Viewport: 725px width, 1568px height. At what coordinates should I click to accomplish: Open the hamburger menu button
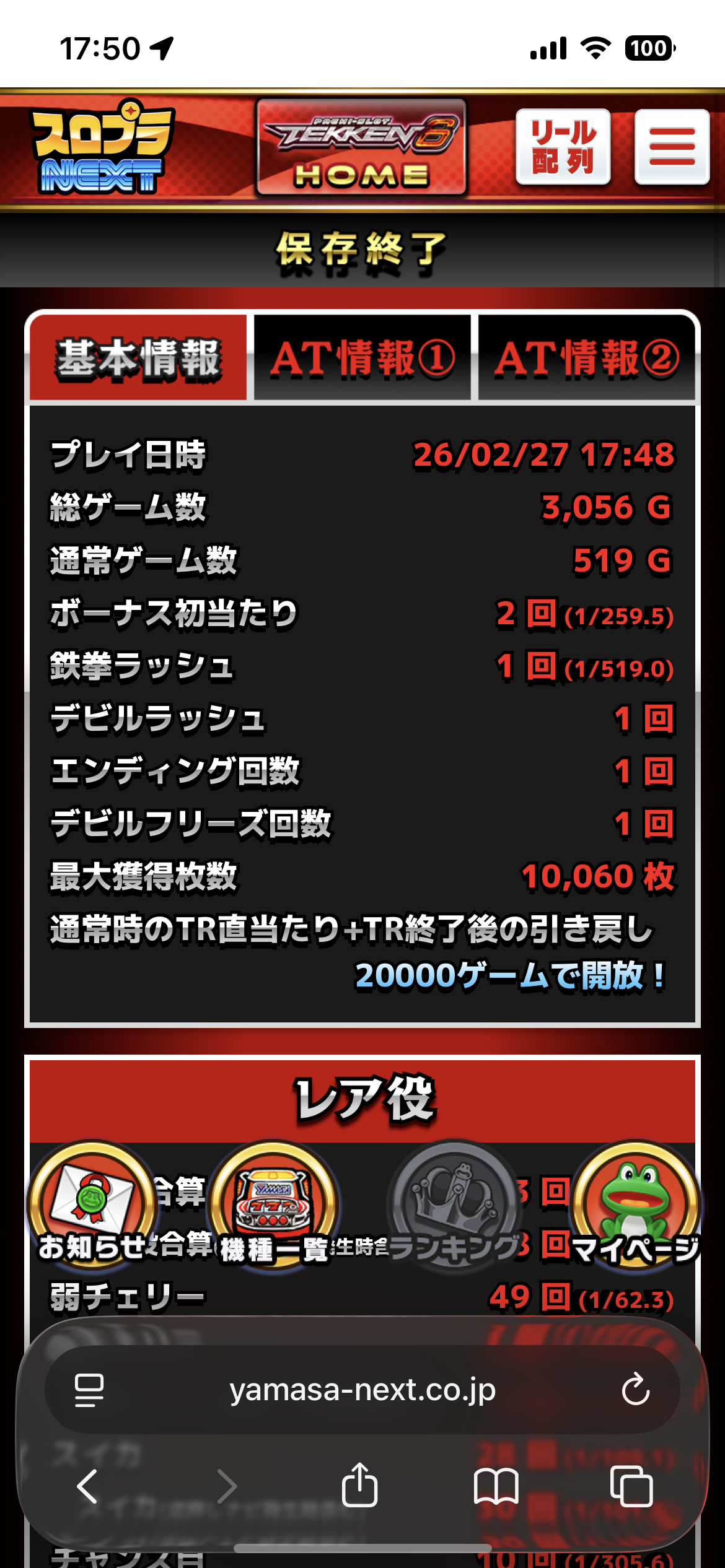(672, 147)
